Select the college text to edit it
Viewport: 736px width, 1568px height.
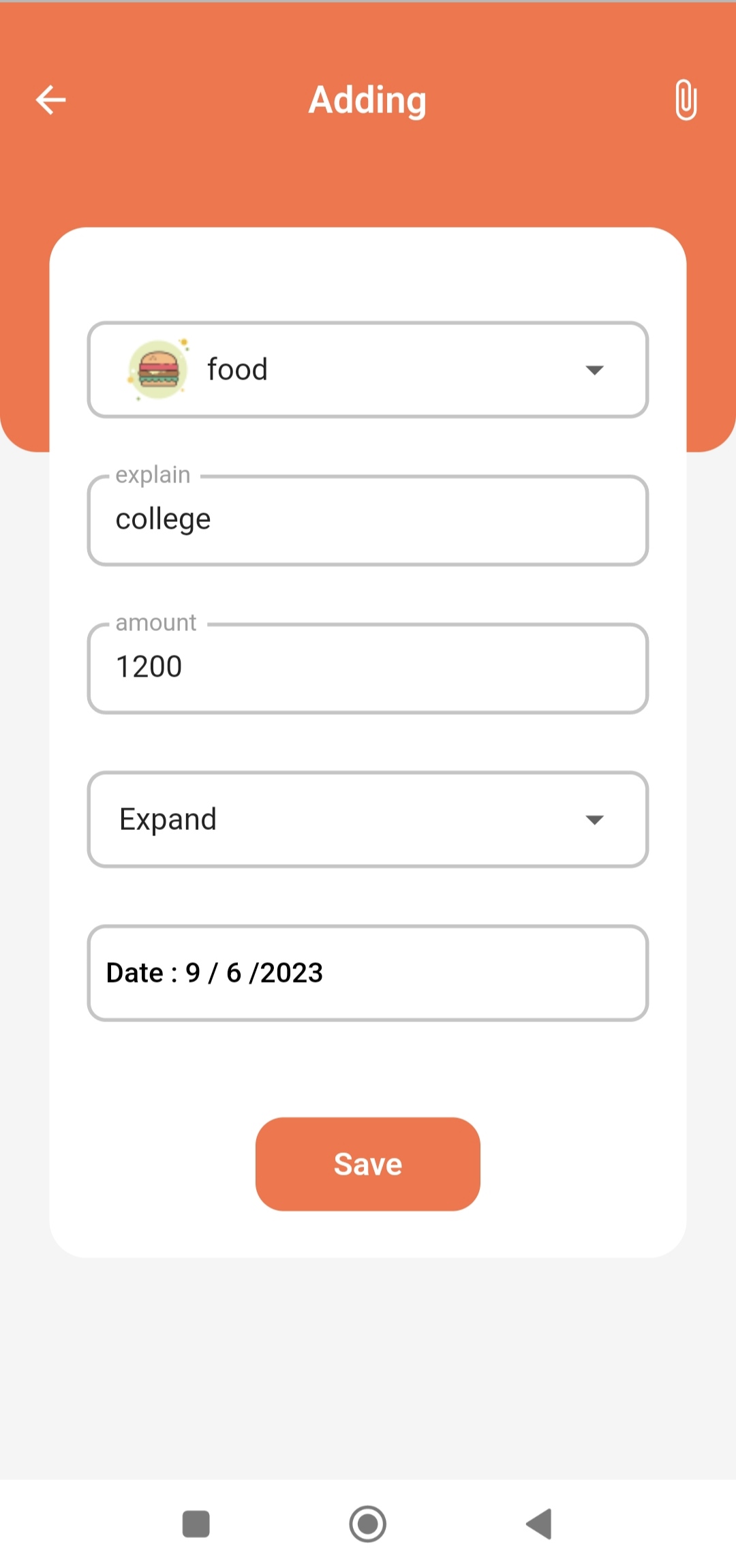tap(163, 518)
